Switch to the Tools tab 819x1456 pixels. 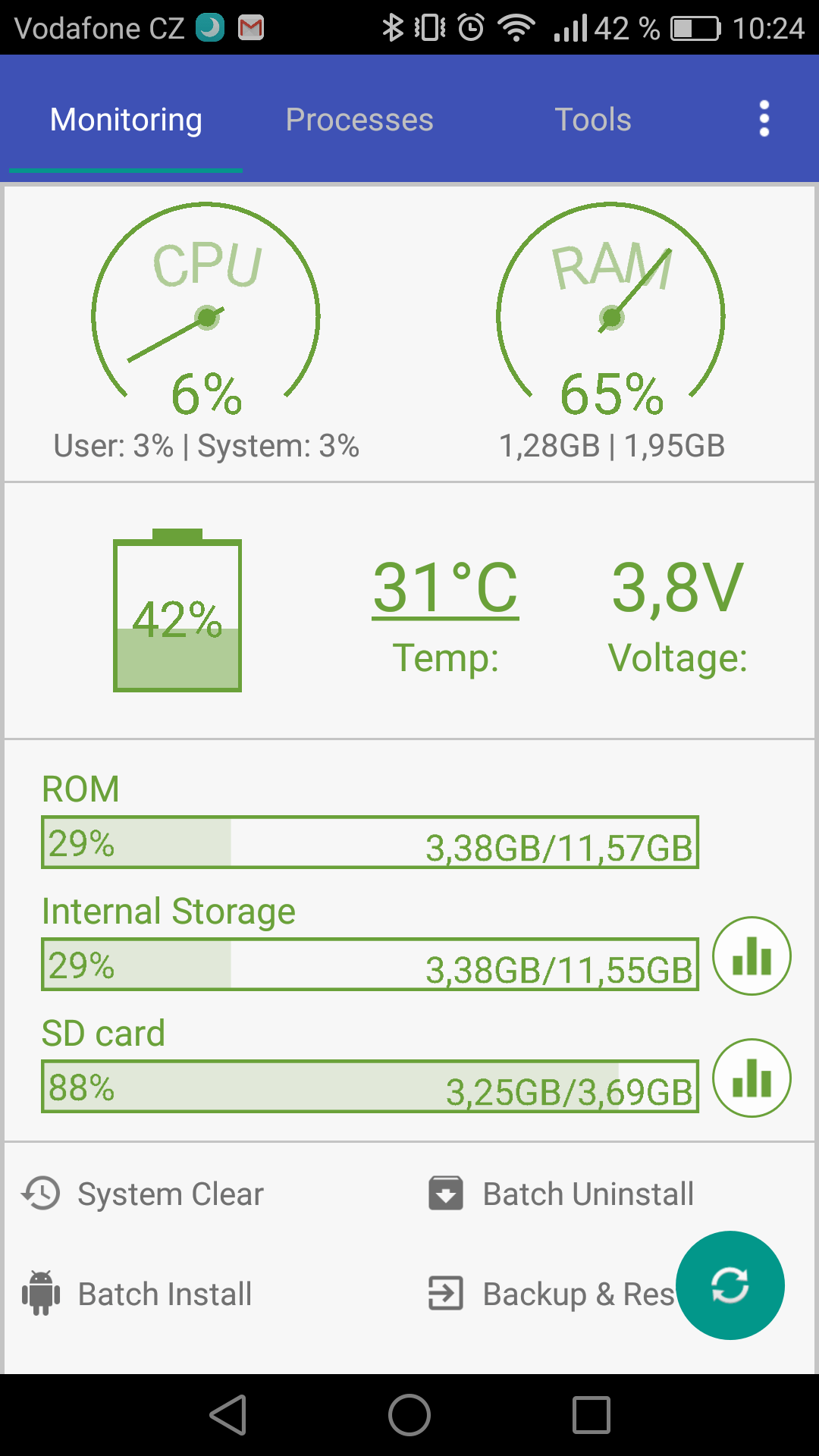click(x=592, y=119)
